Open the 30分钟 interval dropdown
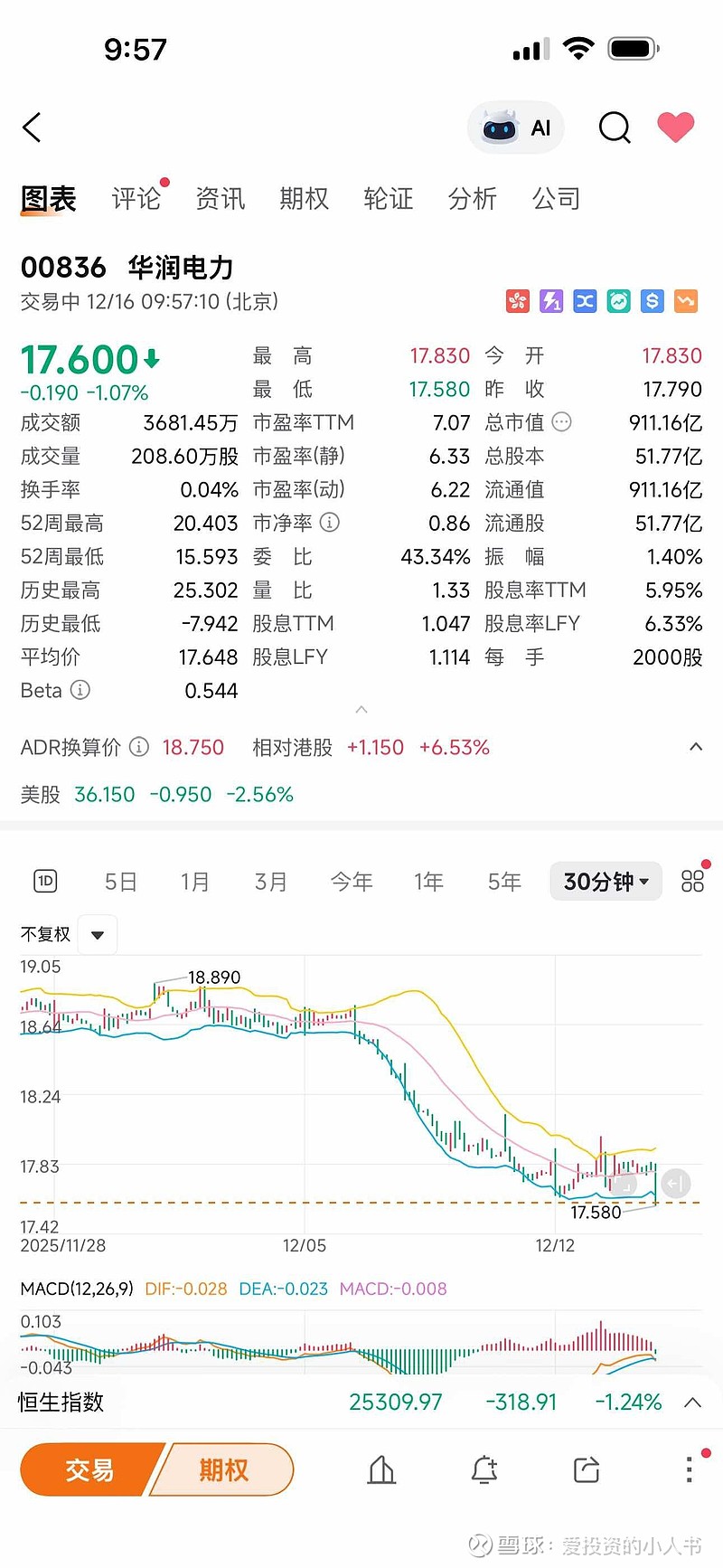The height and width of the screenshot is (1568, 723). [606, 882]
